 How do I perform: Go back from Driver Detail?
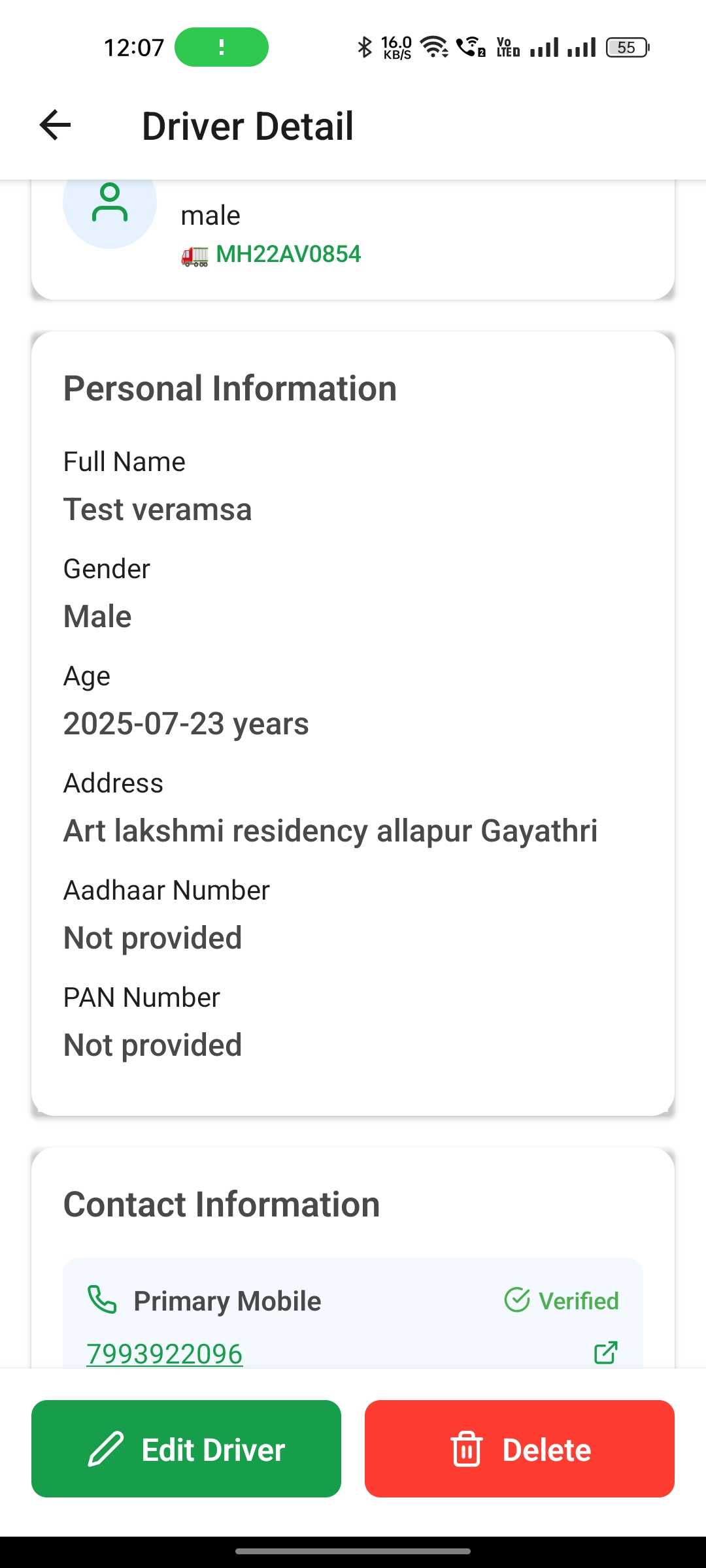click(55, 125)
